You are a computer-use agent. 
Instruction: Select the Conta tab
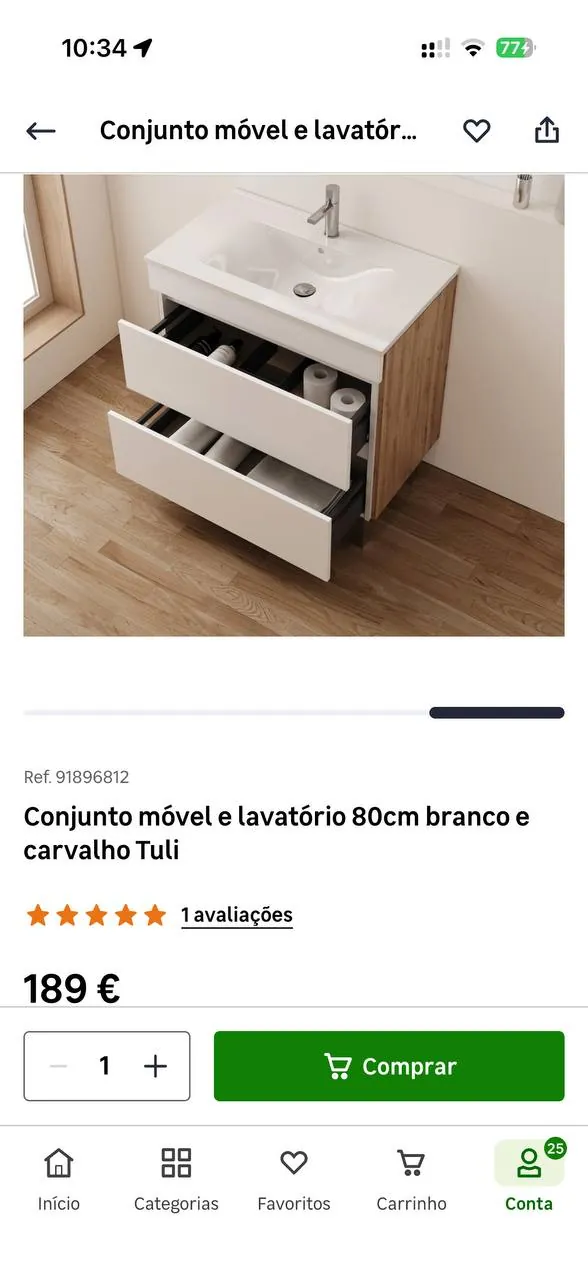point(529,1179)
